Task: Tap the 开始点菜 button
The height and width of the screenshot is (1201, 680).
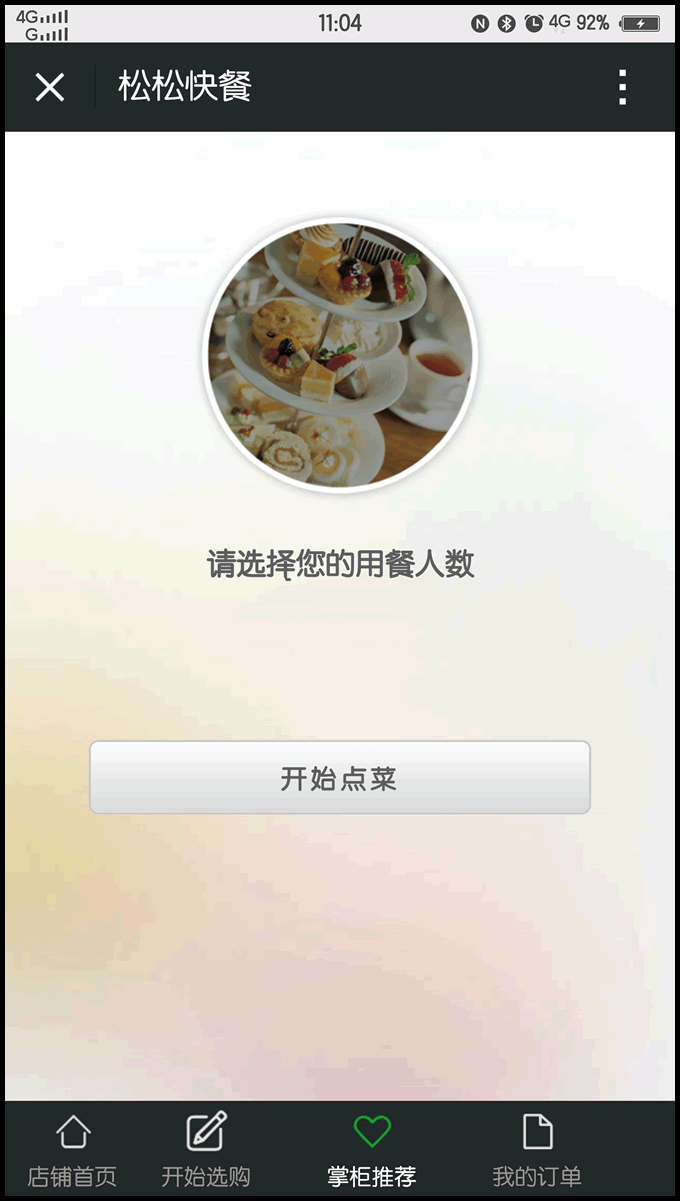Action: tap(339, 777)
